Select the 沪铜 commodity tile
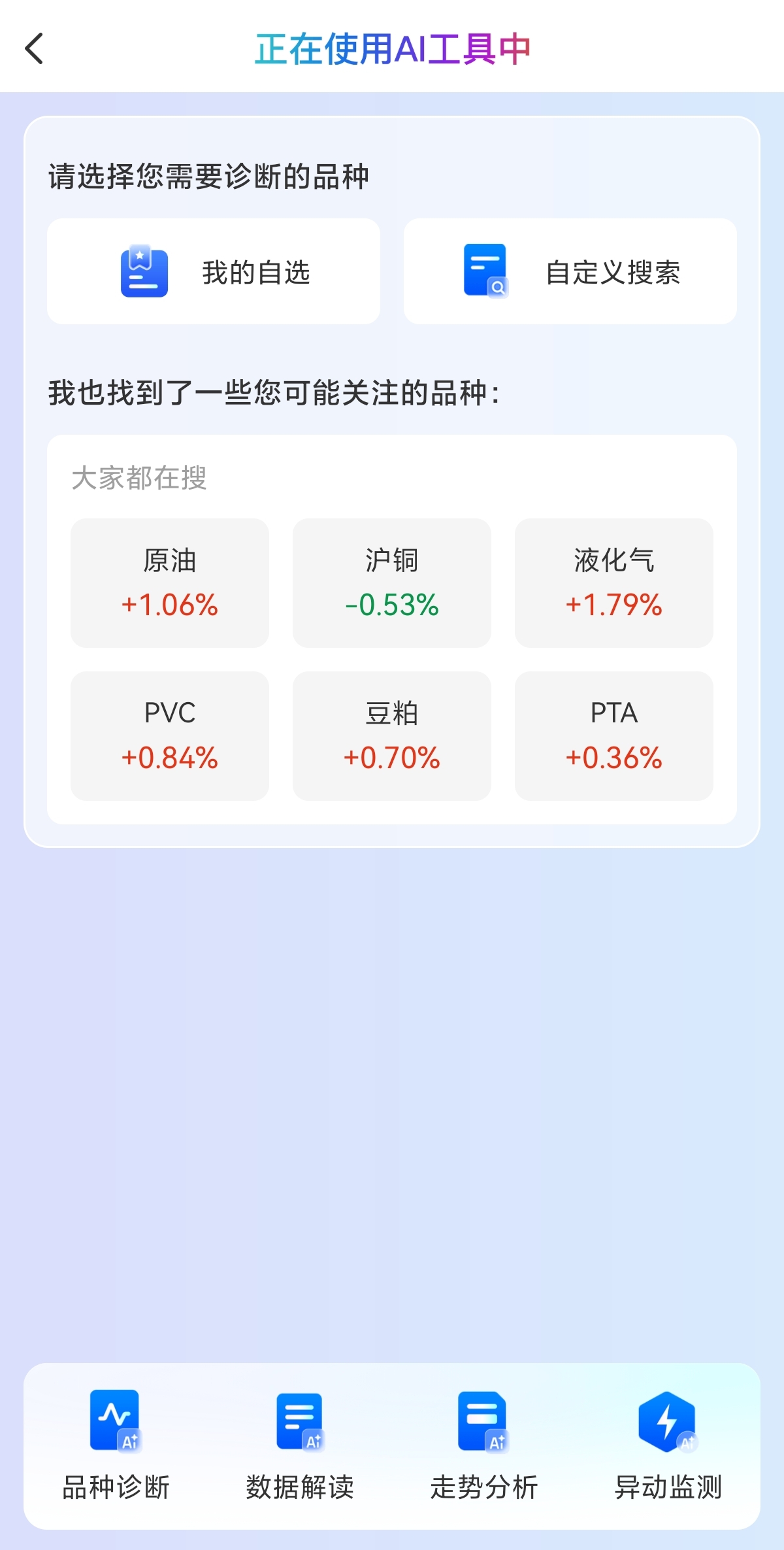The height and width of the screenshot is (1550, 784). click(x=391, y=583)
